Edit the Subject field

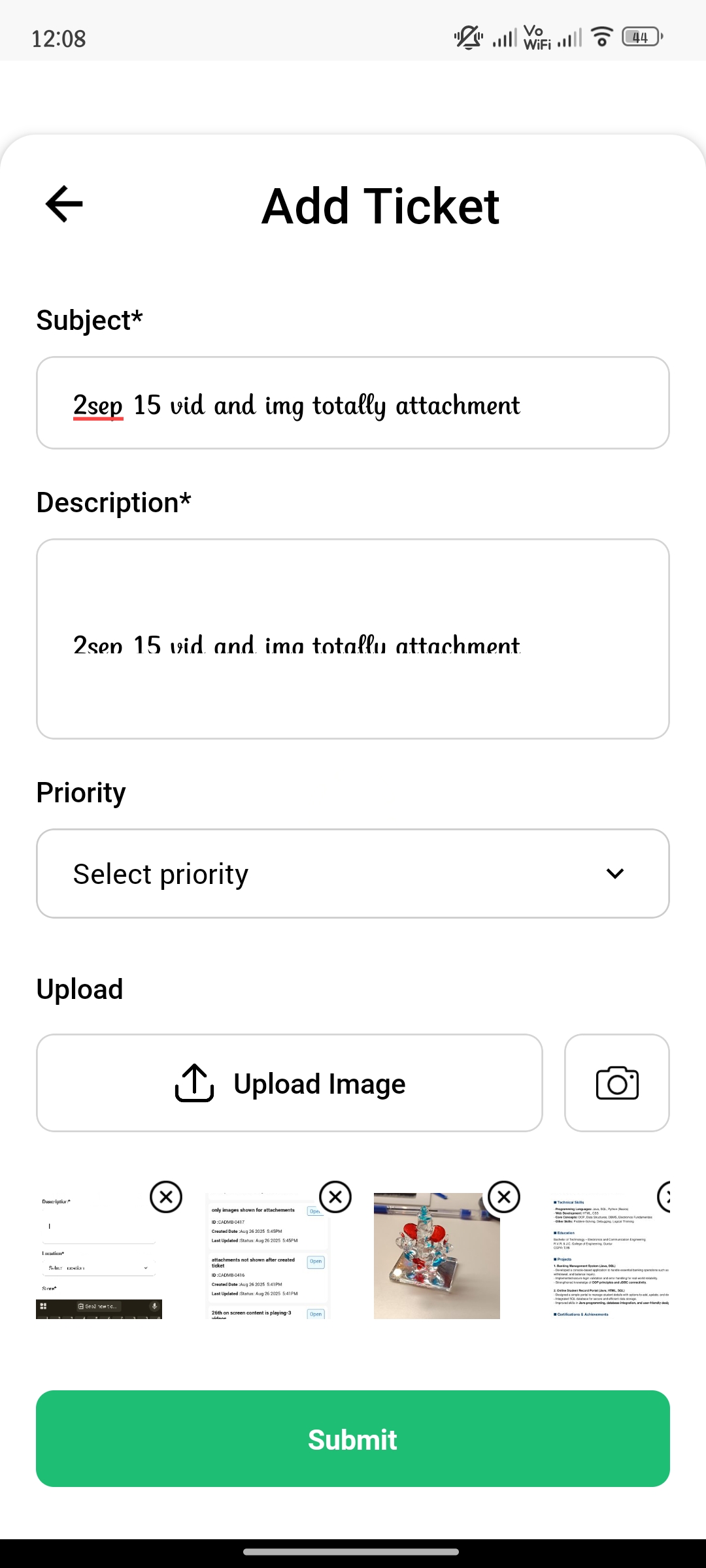coord(353,403)
